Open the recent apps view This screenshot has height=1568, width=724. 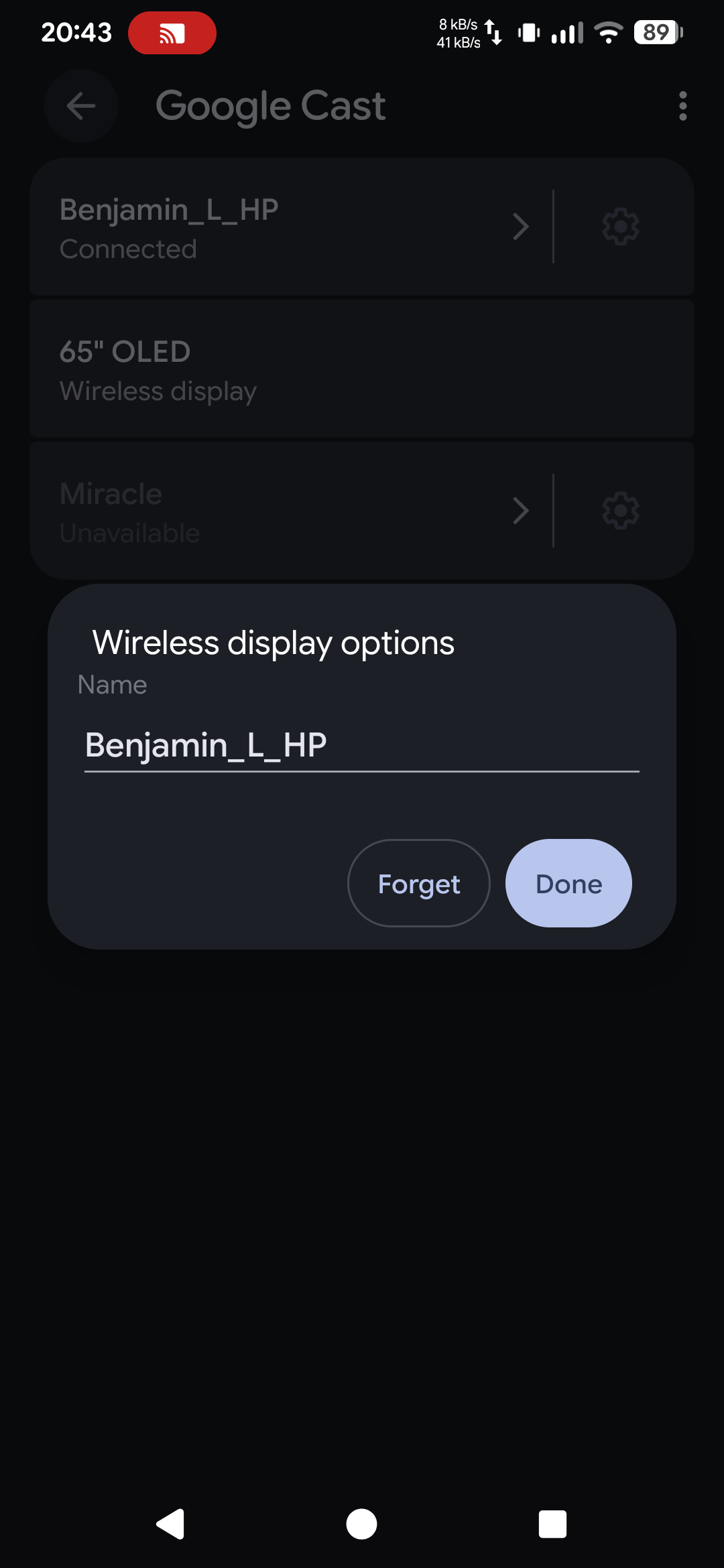[x=552, y=1524]
